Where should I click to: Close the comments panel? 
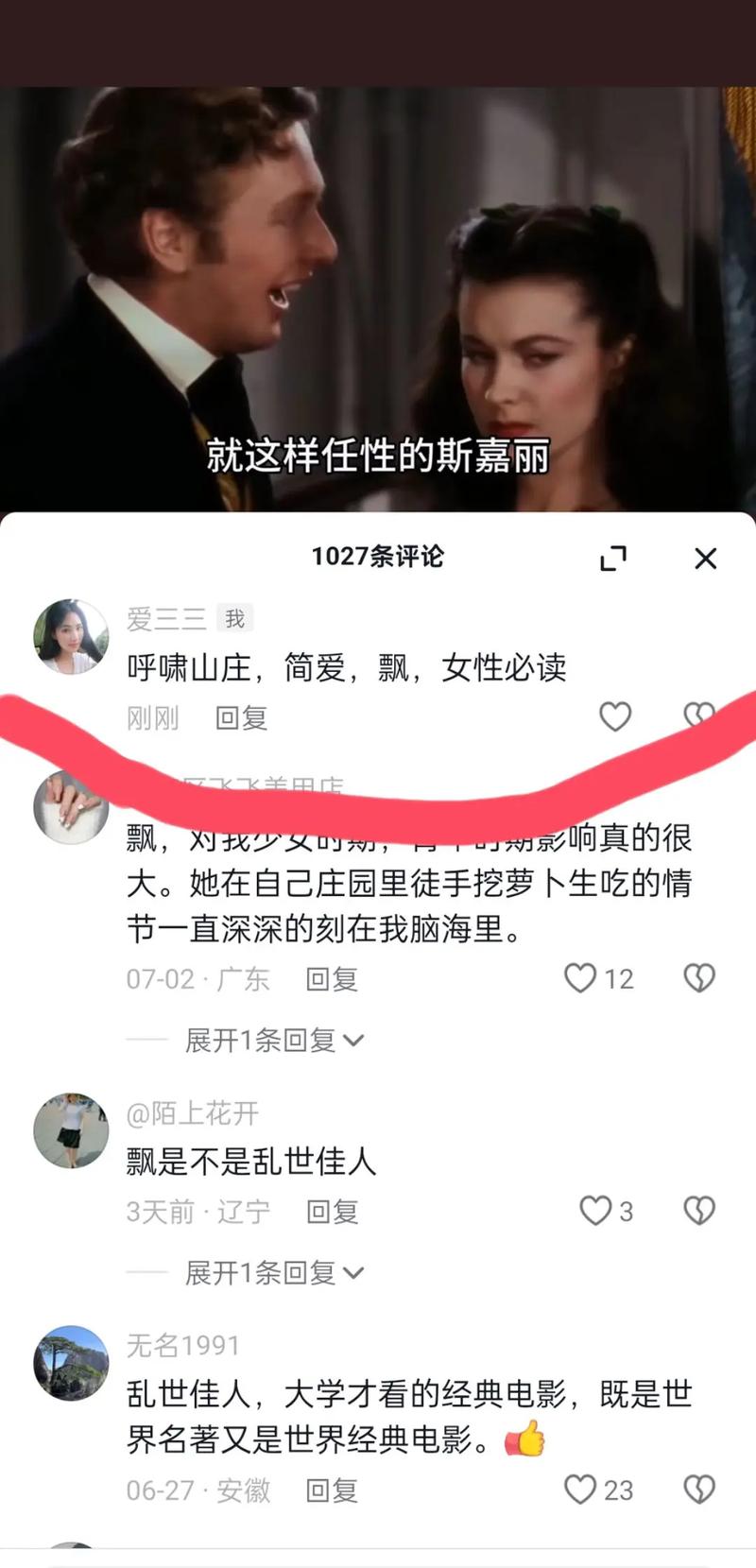click(705, 559)
